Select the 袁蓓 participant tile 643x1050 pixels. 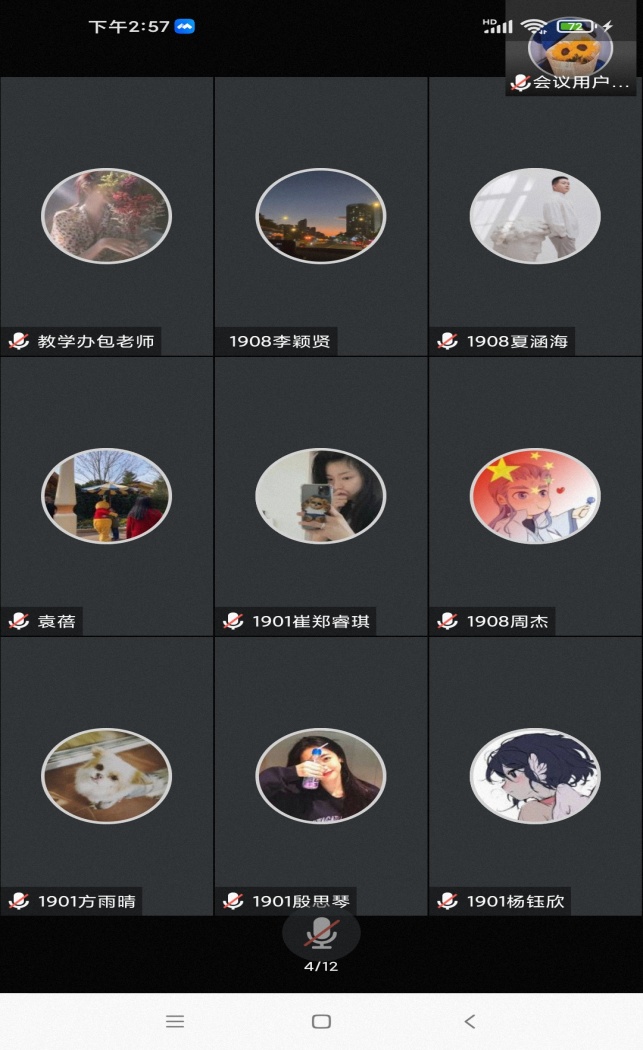coord(106,497)
